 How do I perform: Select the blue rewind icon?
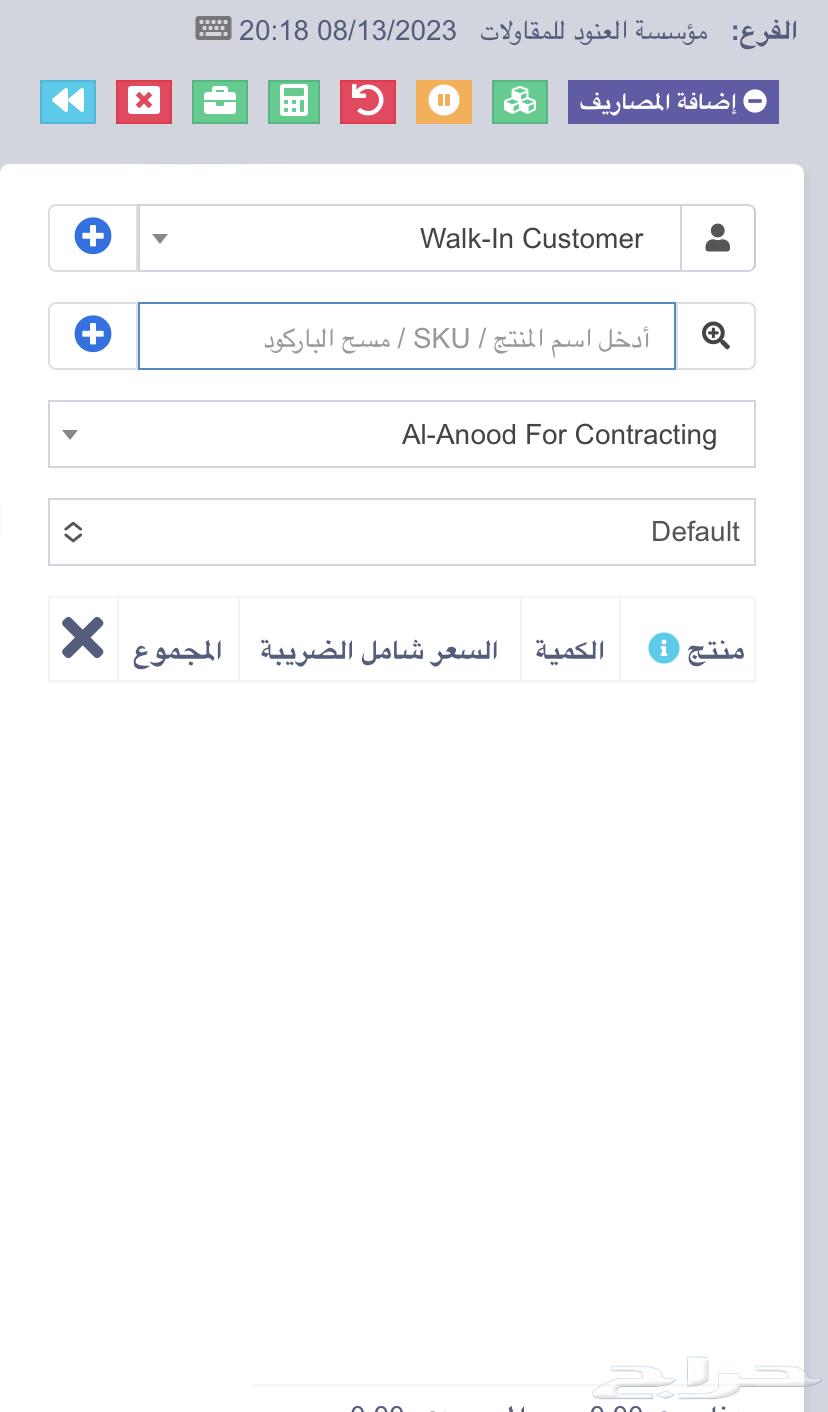67,101
